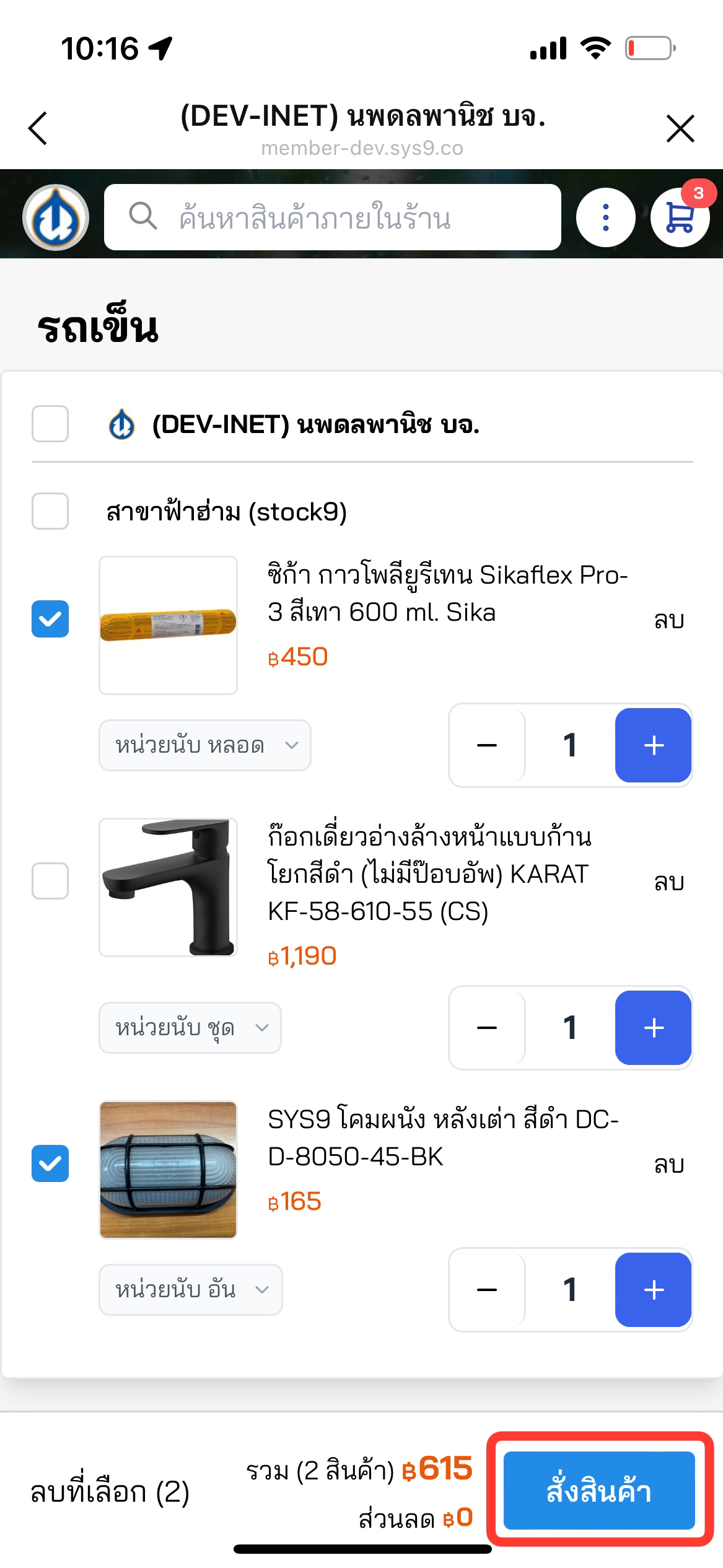Decrease KARAT faucet quantity with minus
Viewport: 723px width, 1568px height.
(487, 1028)
